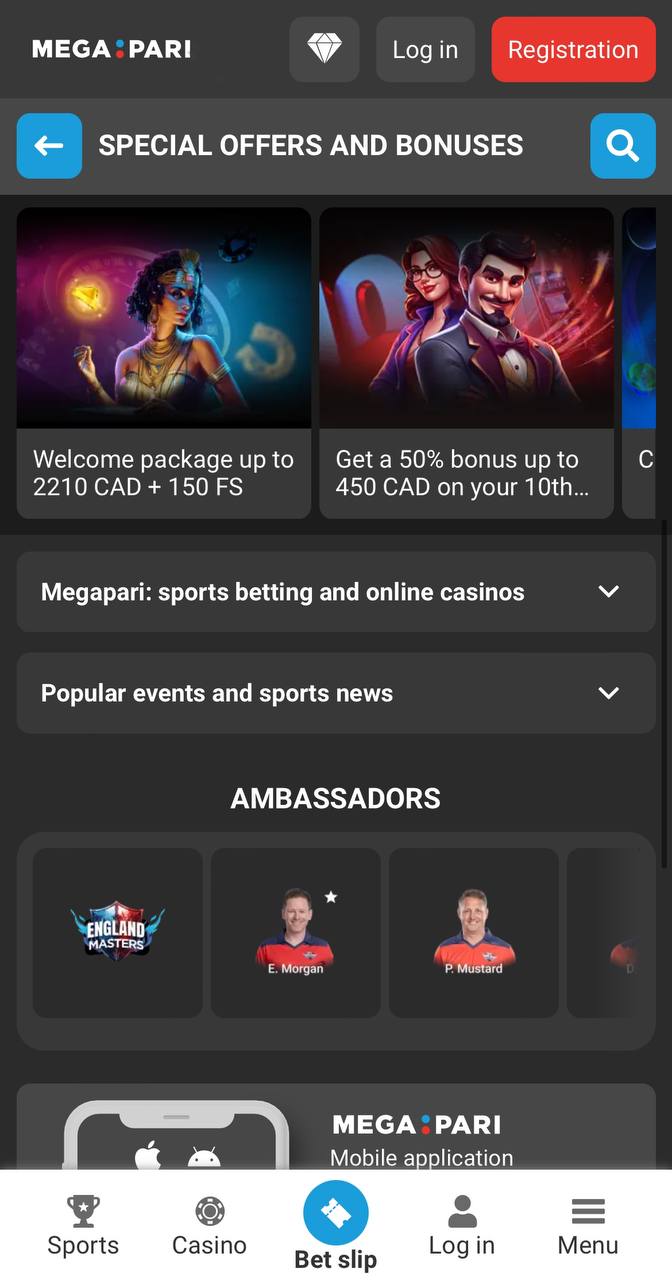Expand Megapari: sports betting and online casinos
The width and height of the screenshot is (672, 1280).
click(336, 592)
